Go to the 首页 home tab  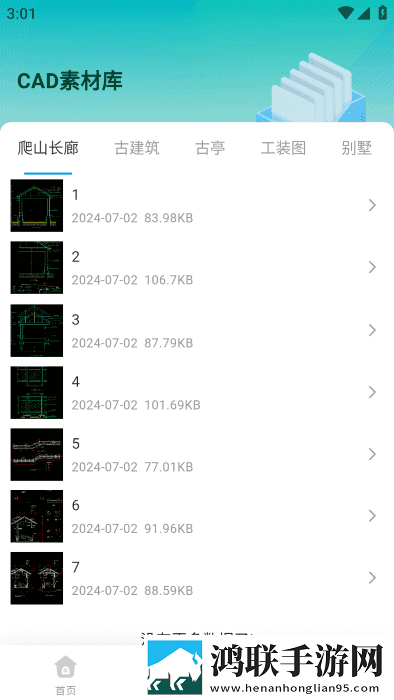pos(66,675)
